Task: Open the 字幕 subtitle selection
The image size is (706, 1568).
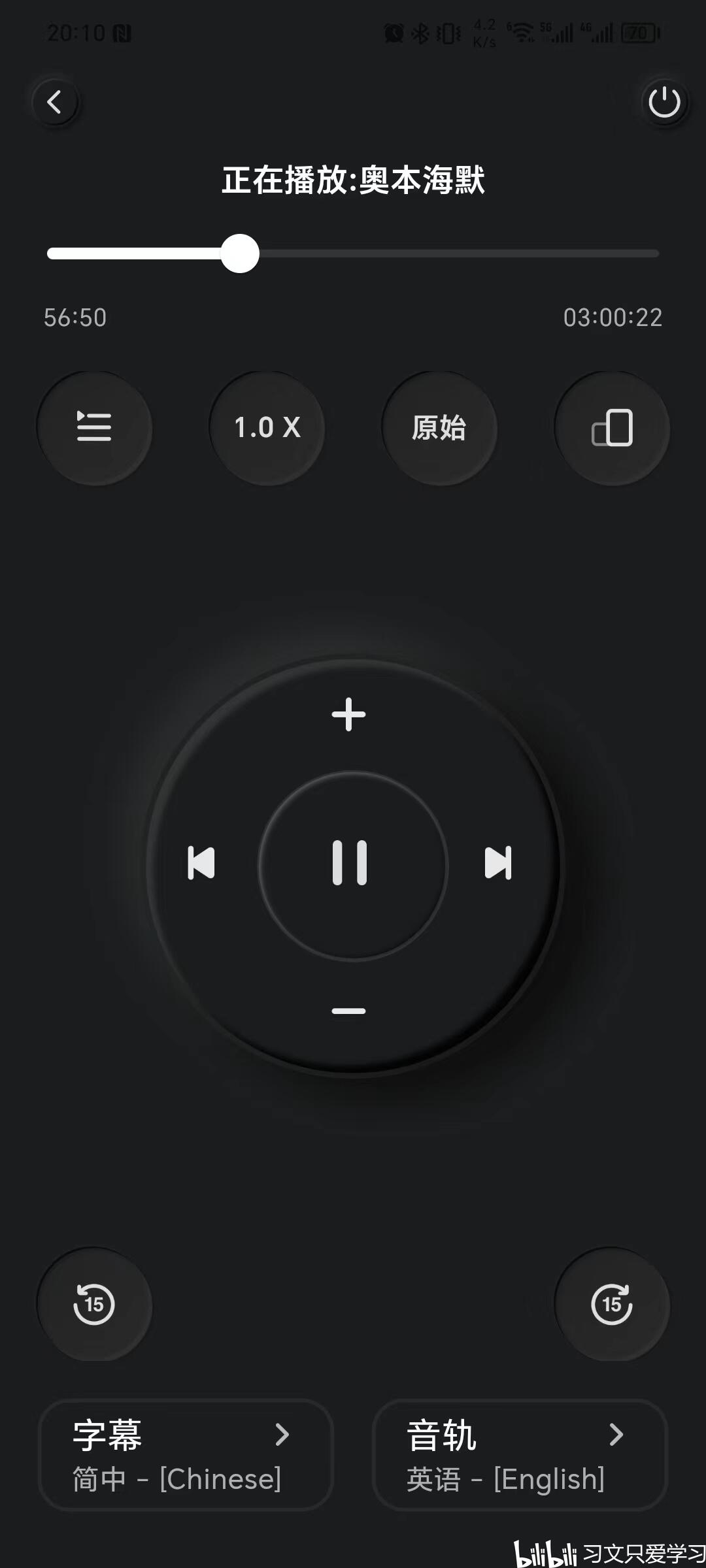Action: 186,1455
